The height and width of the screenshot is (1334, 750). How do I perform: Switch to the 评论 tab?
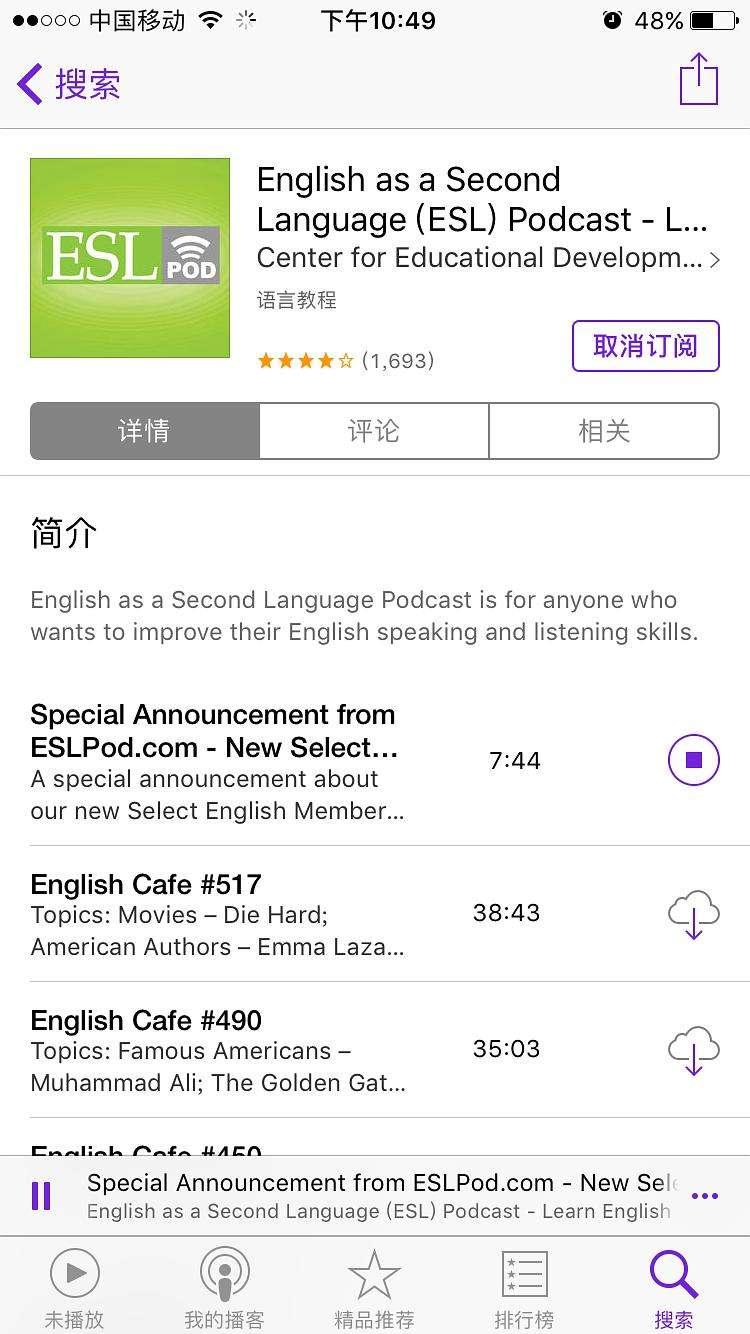point(374,430)
